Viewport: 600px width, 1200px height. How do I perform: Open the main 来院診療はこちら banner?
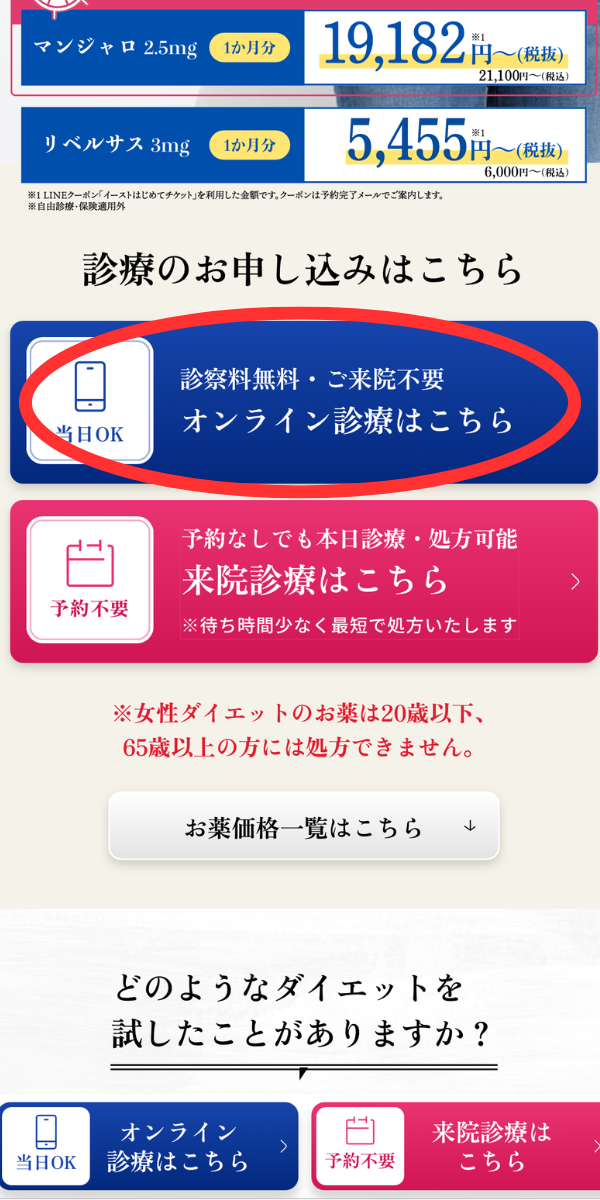[x=304, y=581]
